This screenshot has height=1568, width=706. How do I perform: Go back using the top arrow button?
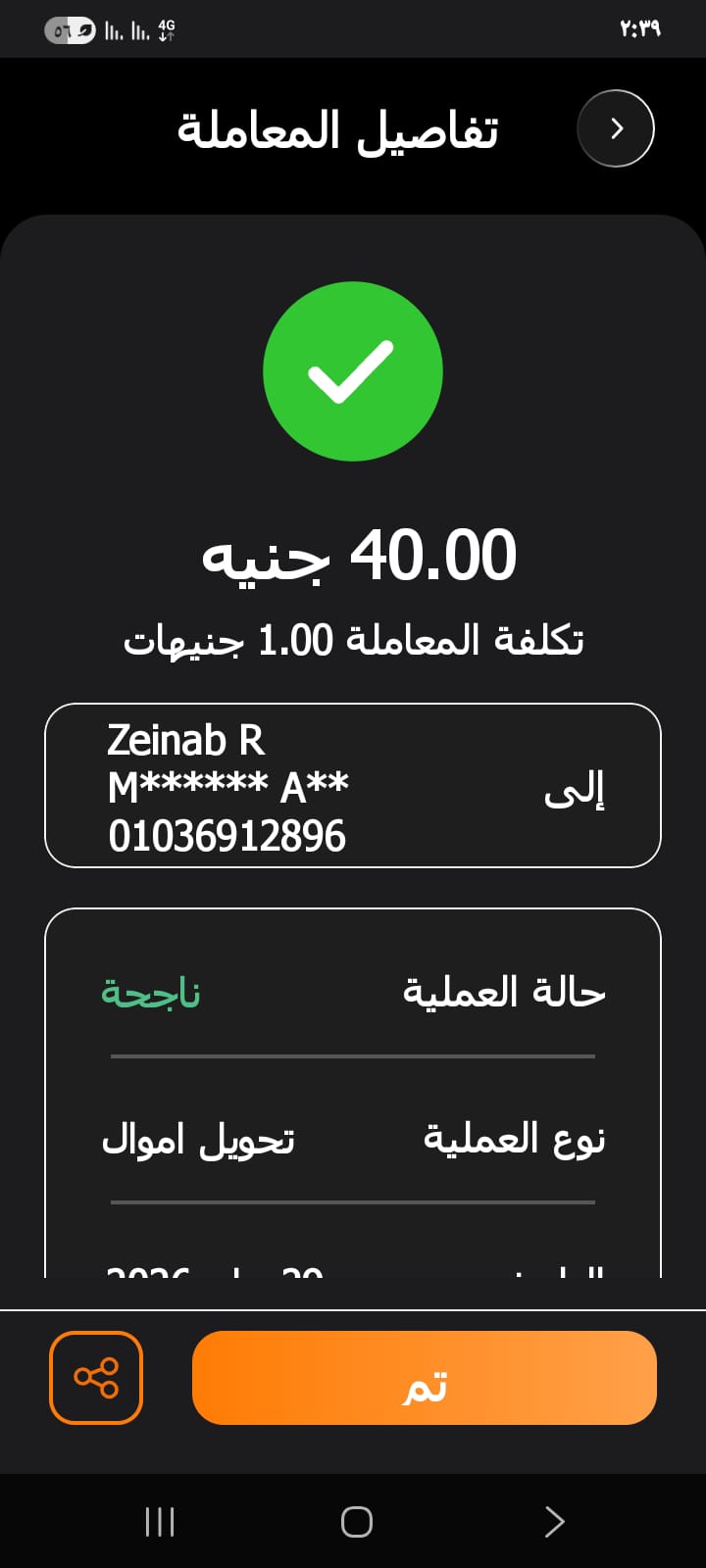(x=616, y=128)
